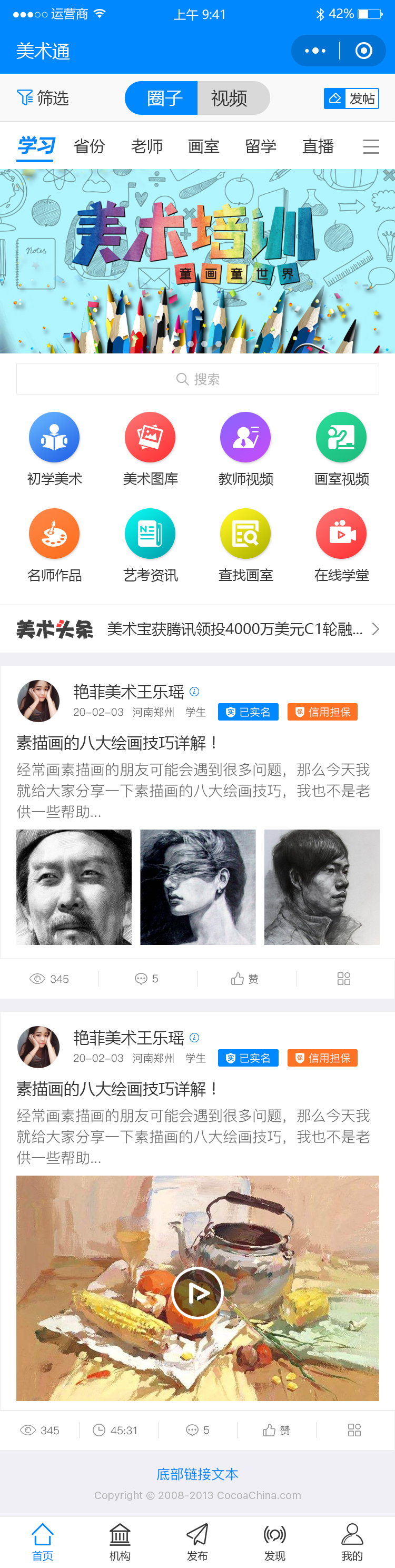Open the 搜索 search box

tap(197, 379)
